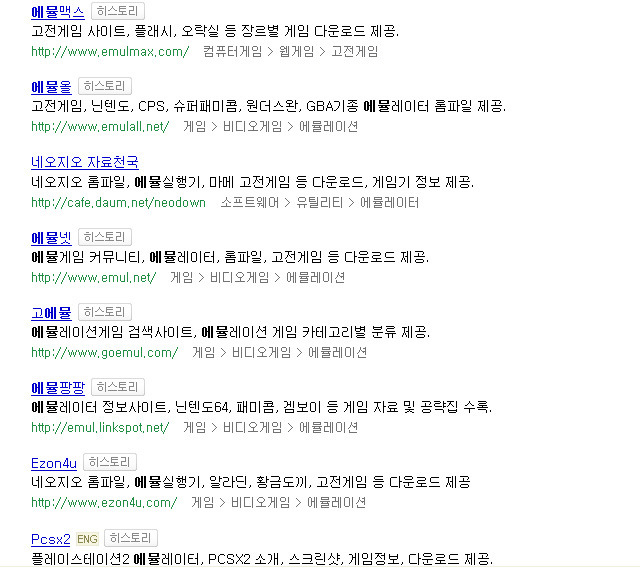View 히스토리 for 에물팡팡
The image size is (640, 568).
117,387
